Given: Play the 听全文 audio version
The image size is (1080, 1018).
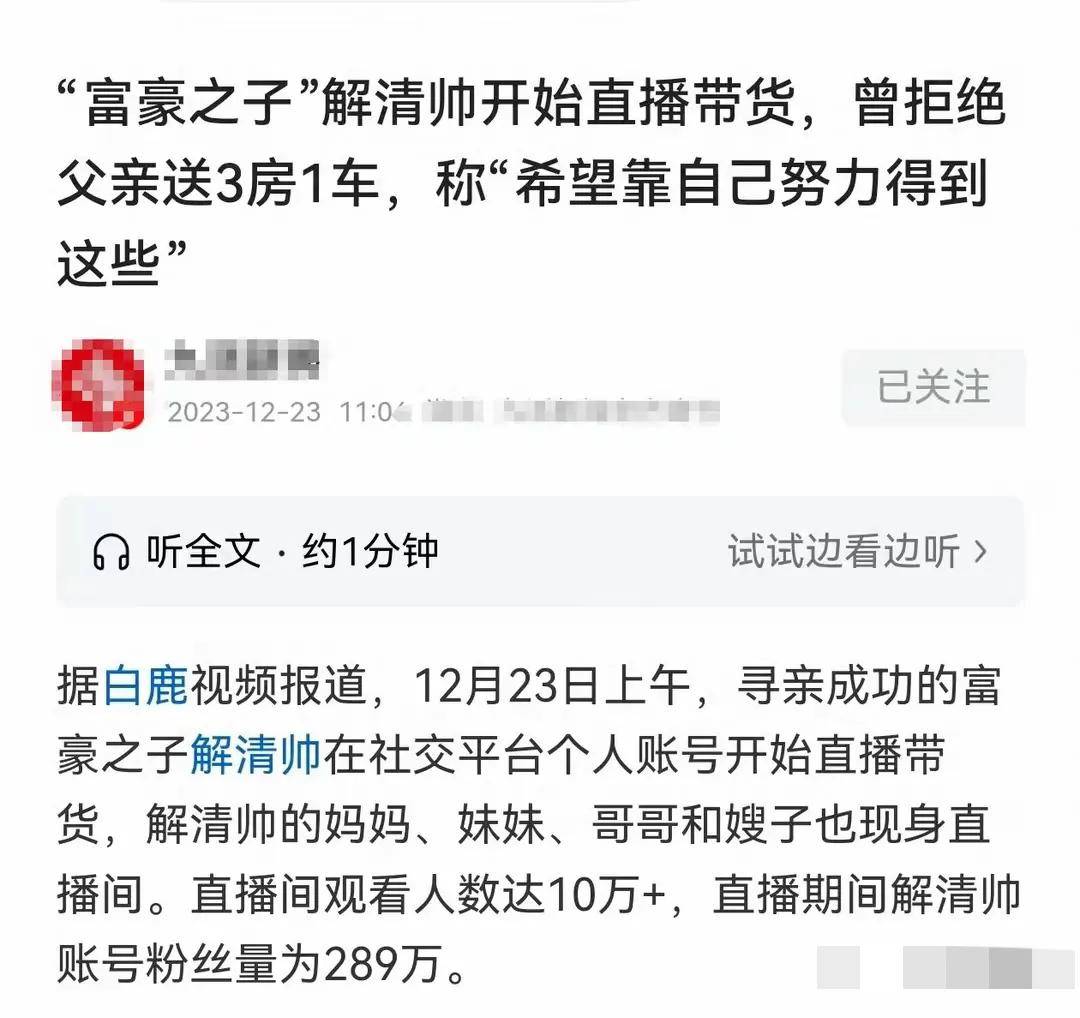Looking at the screenshot, I should coord(265,551).
